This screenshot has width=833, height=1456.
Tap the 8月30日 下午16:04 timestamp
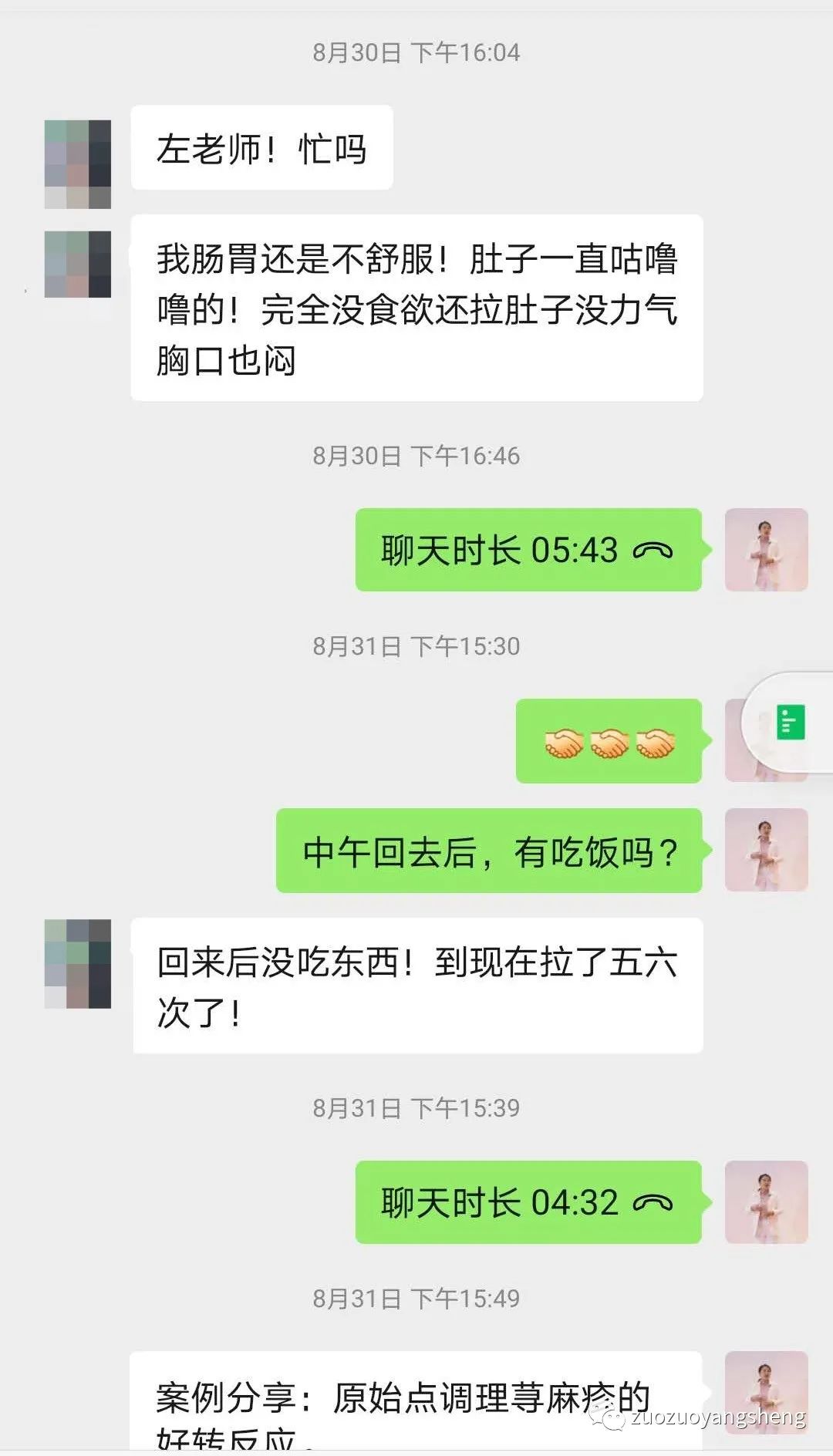(416, 52)
